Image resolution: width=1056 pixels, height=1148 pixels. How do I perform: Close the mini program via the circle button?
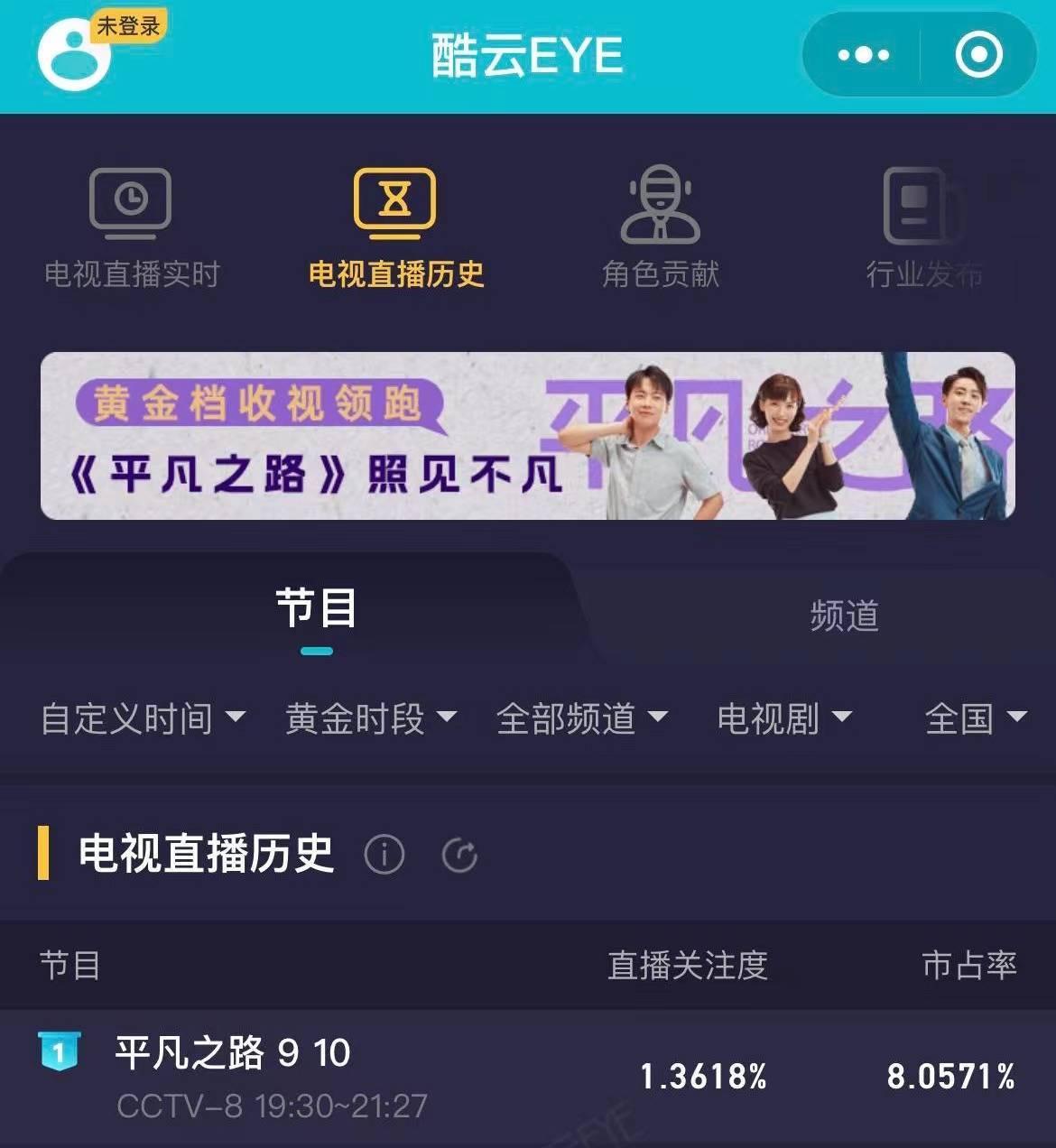(x=978, y=55)
